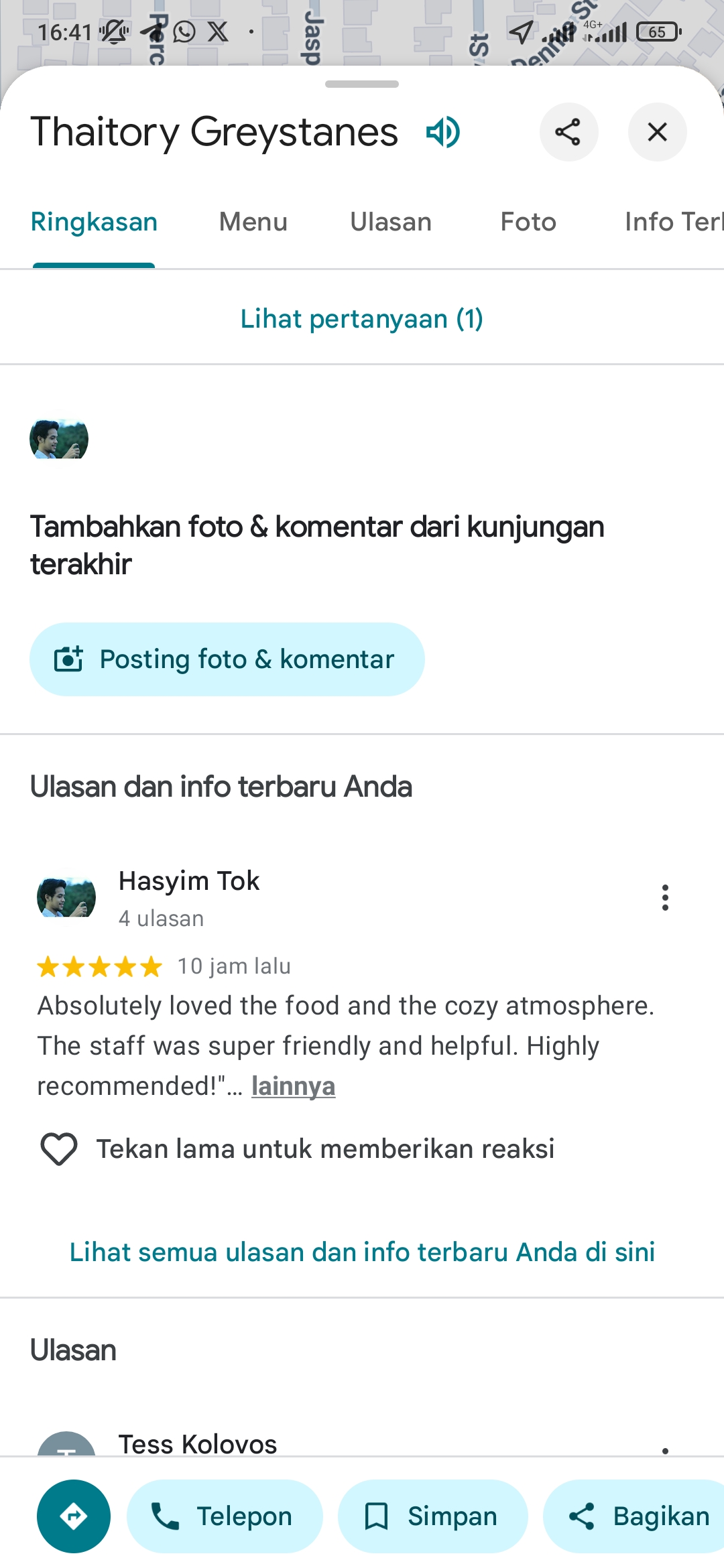Share this place using the header icon

[568, 132]
